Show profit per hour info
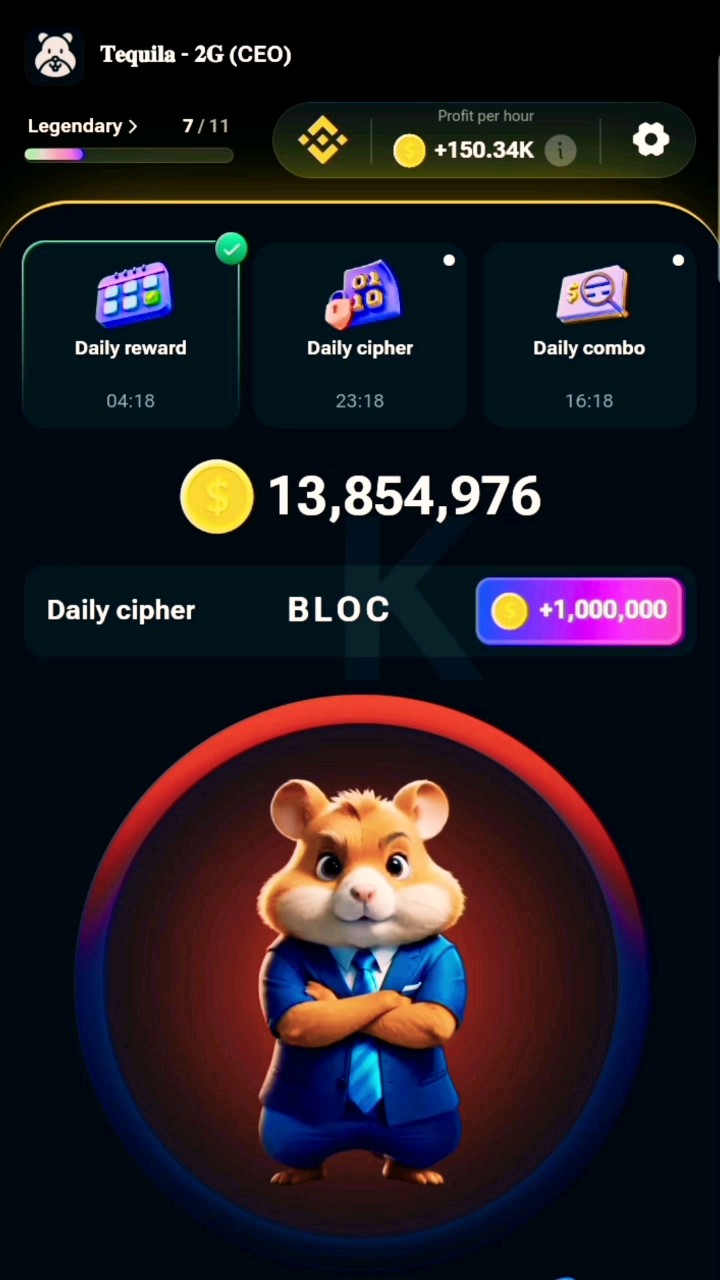Viewport: 720px width, 1280px height. pos(560,151)
